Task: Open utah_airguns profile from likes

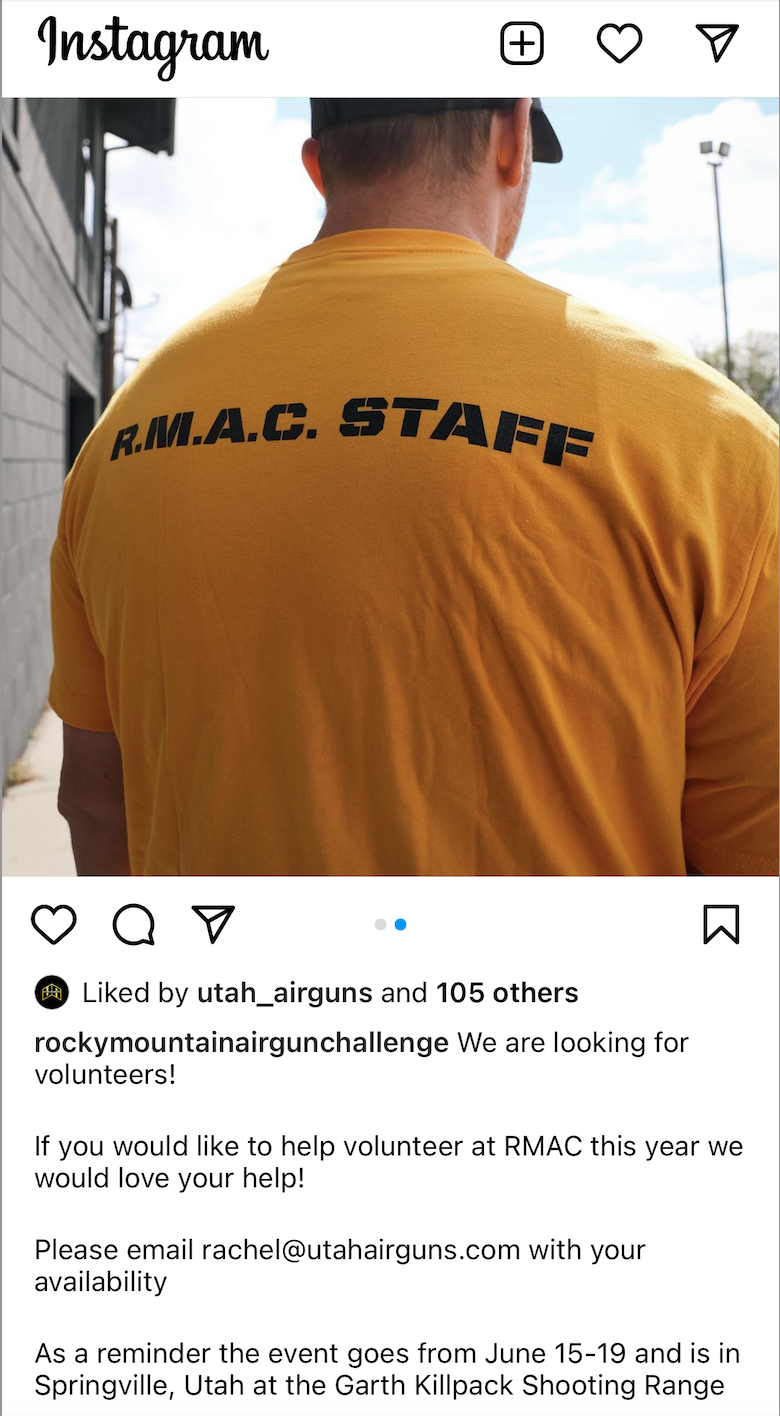Action: pyautogui.click(x=284, y=993)
